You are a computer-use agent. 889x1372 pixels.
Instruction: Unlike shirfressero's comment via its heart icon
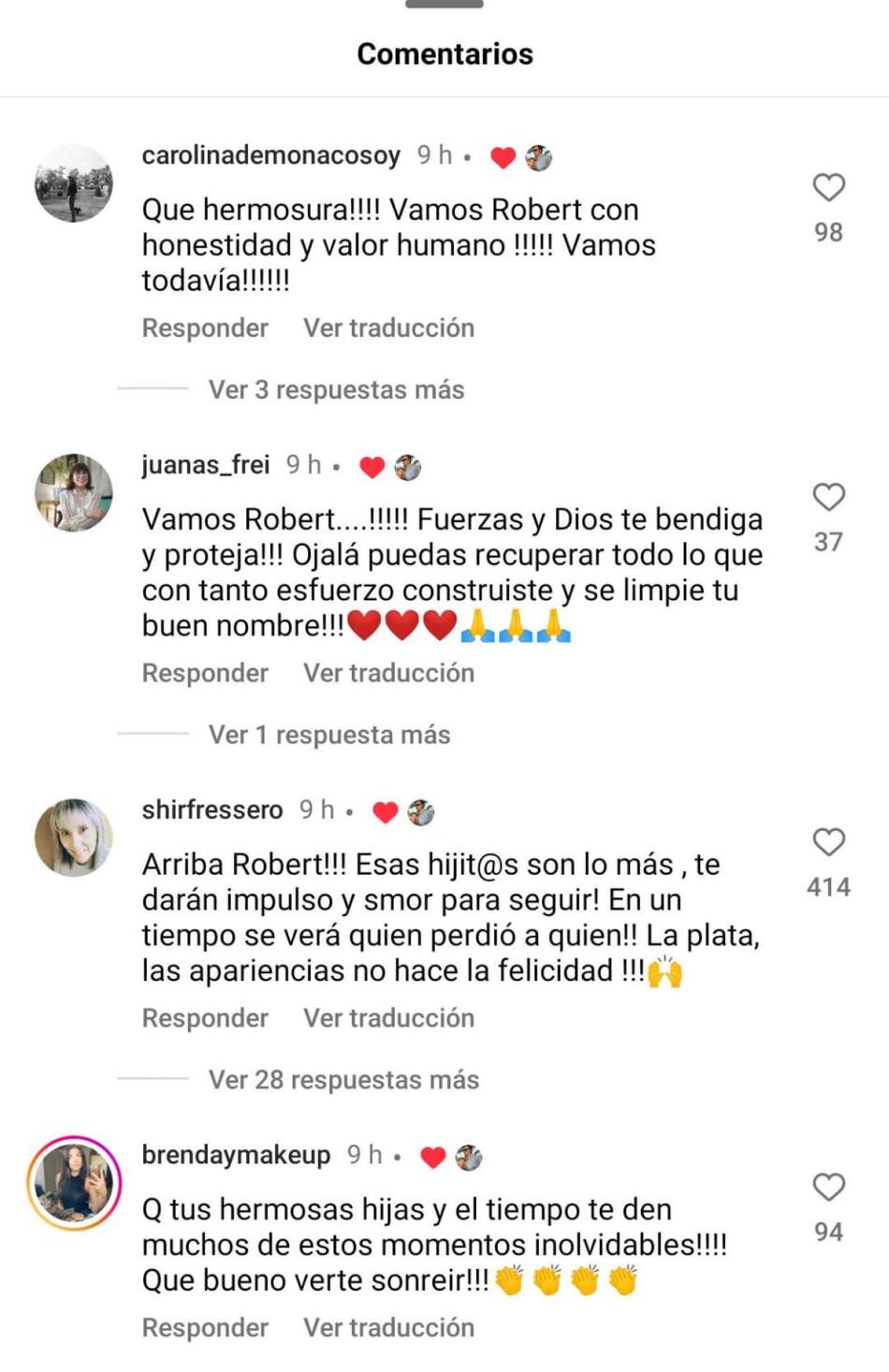click(827, 843)
